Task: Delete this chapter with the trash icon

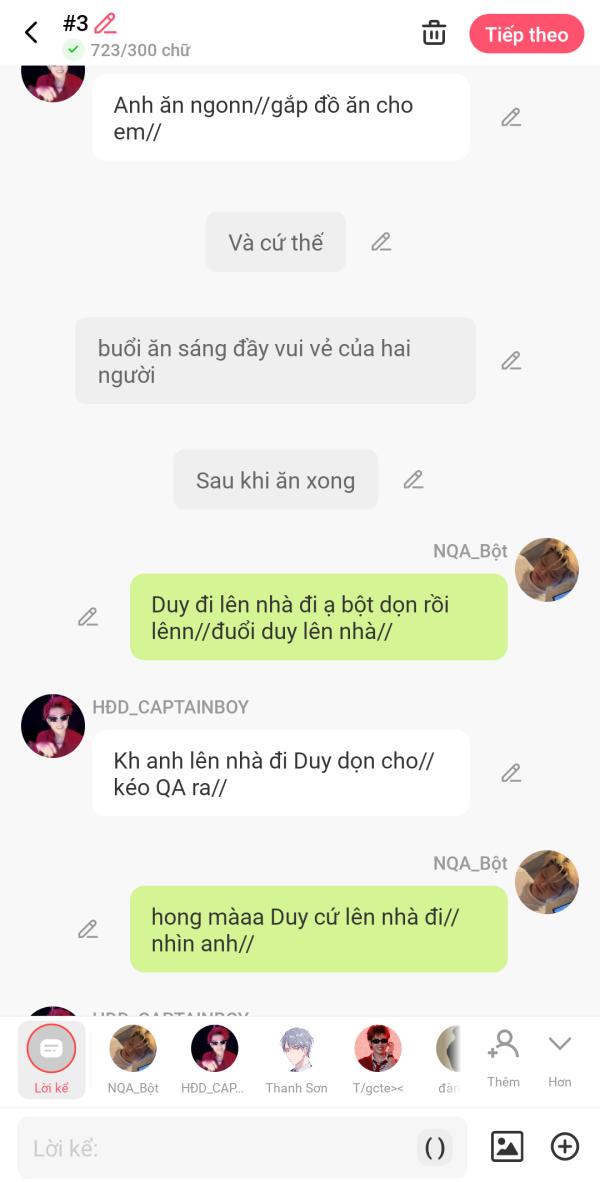Action: [x=433, y=33]
